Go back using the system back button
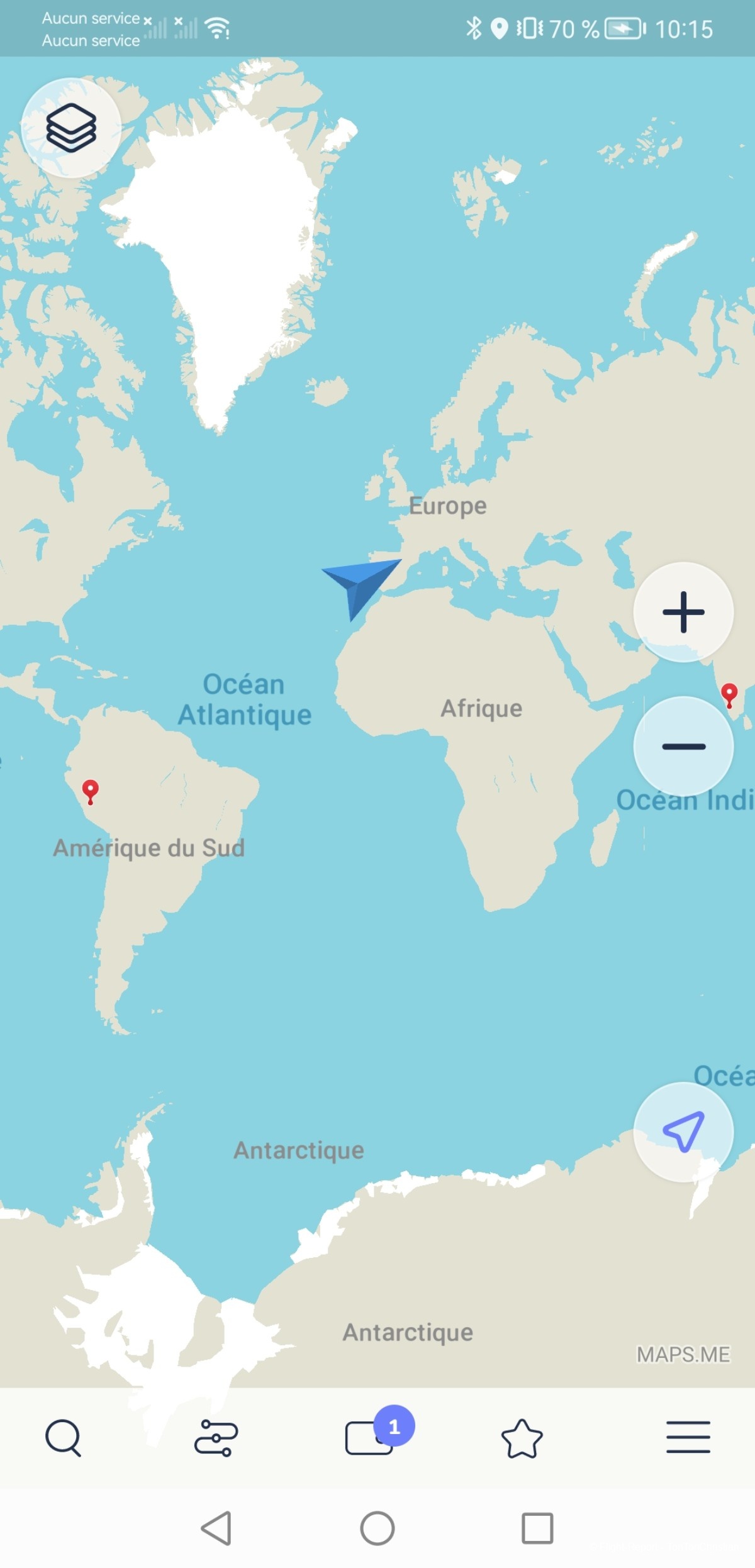The image size is (755, 1568). pos(216,1528)
